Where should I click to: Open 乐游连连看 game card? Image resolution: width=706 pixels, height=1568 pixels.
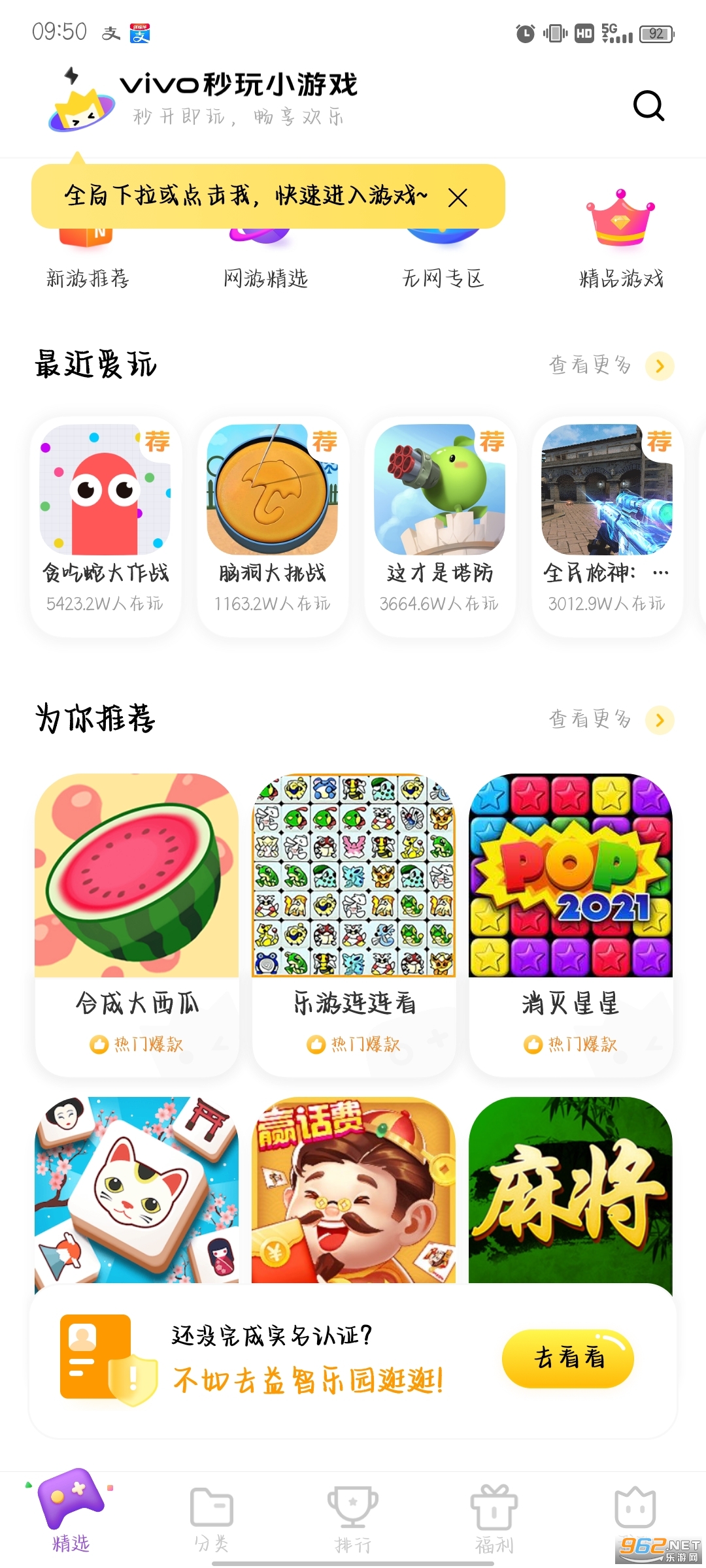(354, 924)
